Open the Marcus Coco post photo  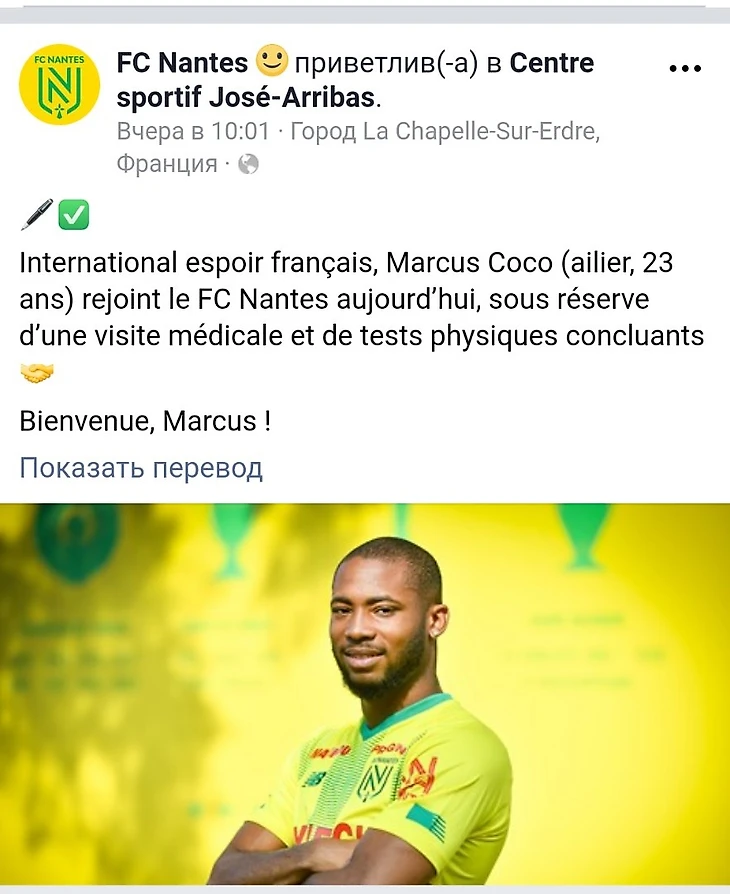coord(365,693)
